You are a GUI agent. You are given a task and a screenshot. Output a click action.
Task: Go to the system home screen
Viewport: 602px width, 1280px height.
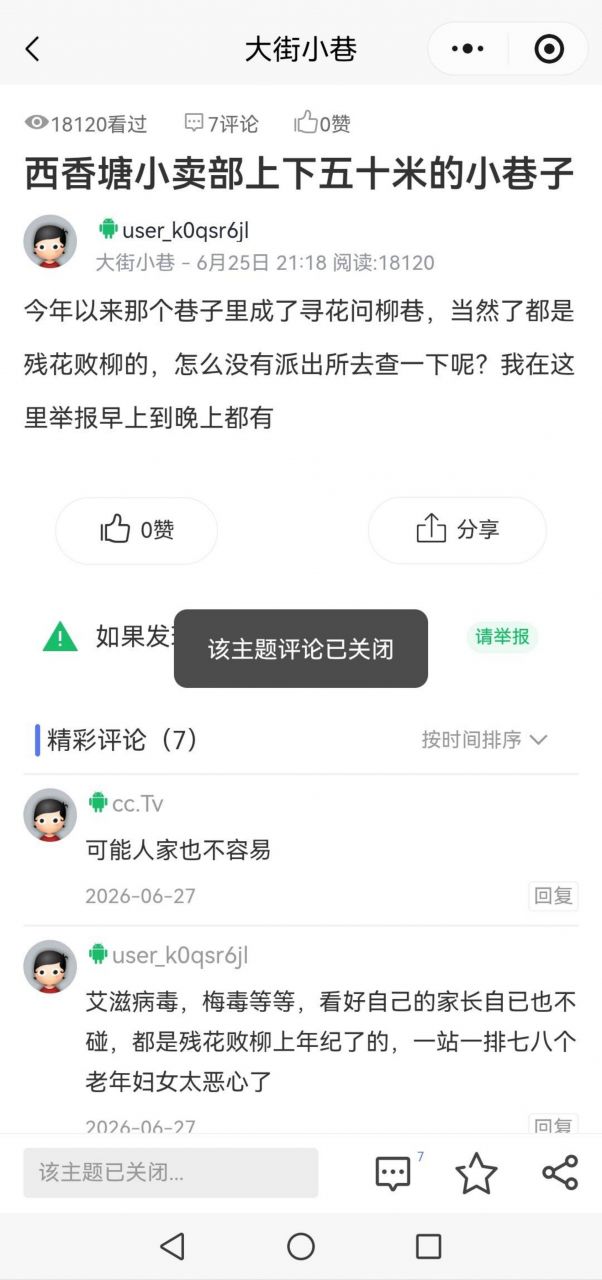[x=301, y=1246]
